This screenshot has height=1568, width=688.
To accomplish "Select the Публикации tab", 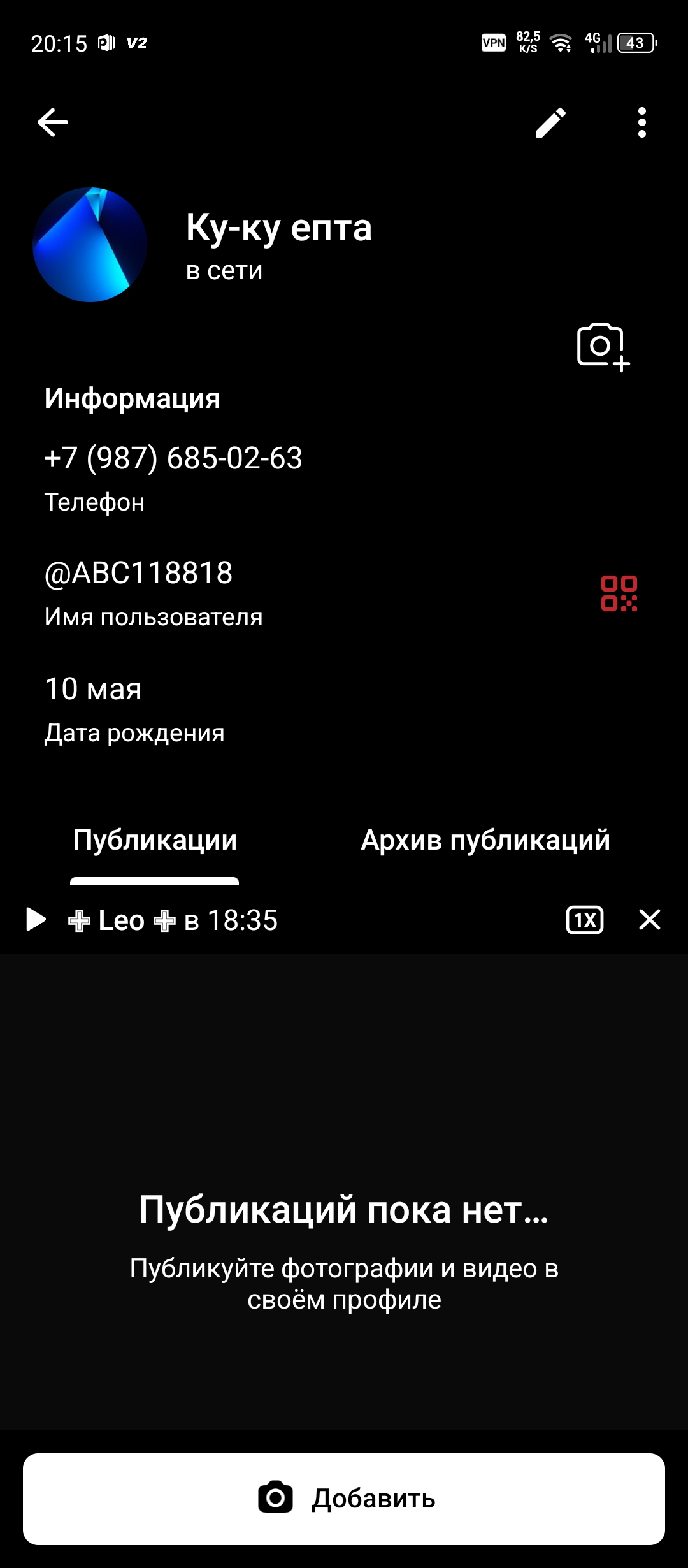I will 155,840.
